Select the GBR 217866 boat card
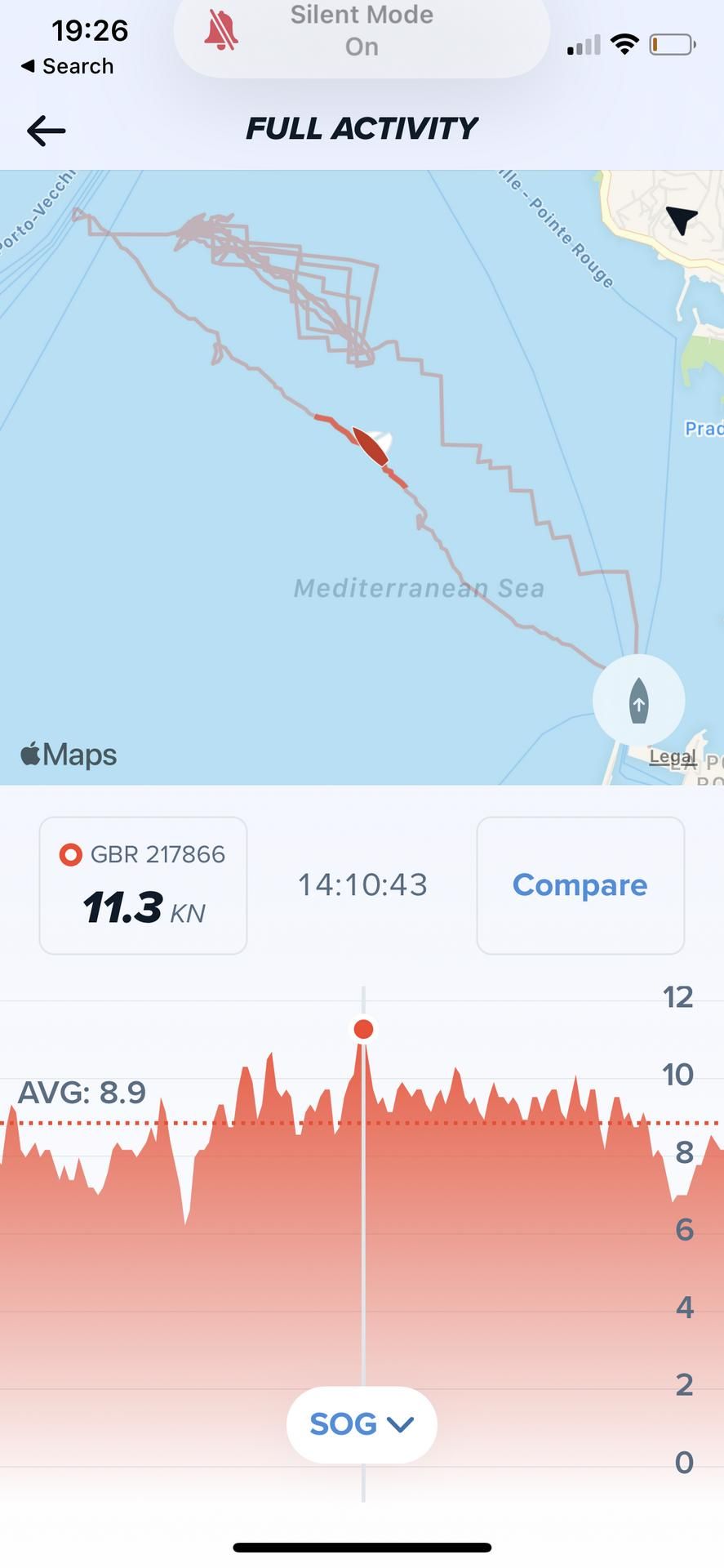The width and height of the screenshot is (724, 1568). tap(143, 885)
